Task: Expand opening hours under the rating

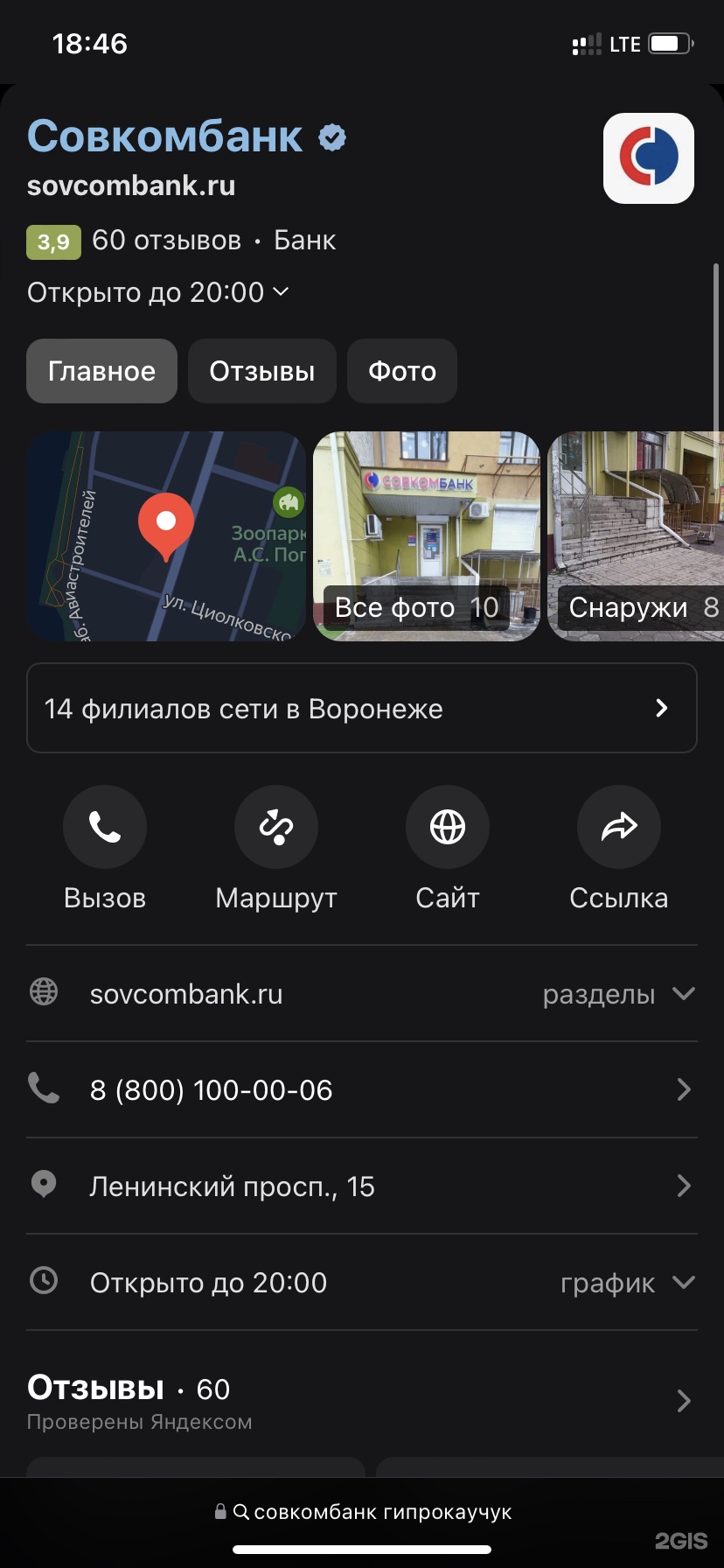Action: 157,292
